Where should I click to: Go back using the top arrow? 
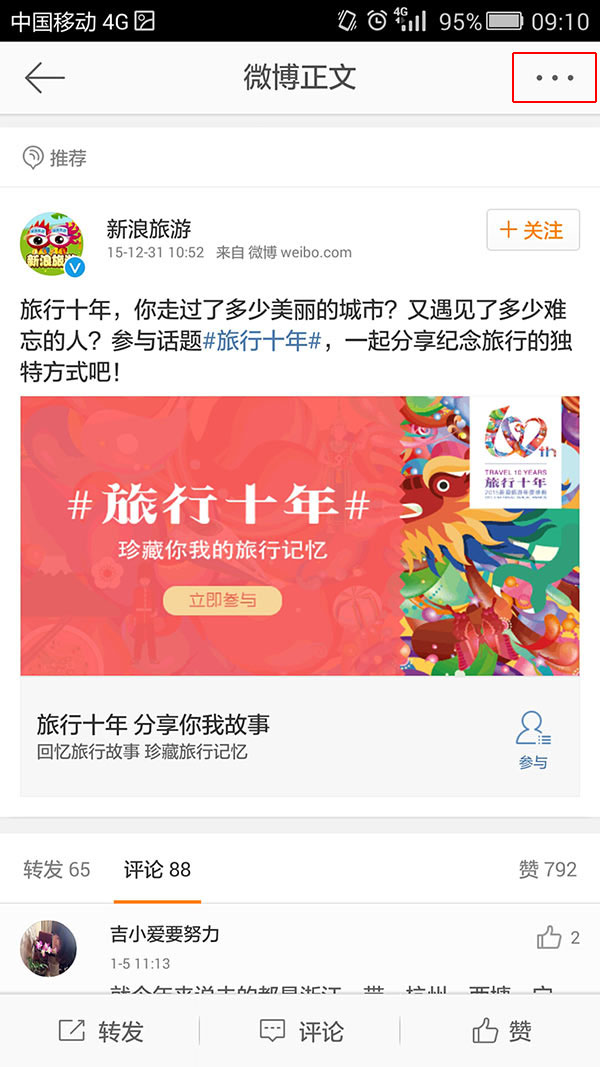pos(45,78)
